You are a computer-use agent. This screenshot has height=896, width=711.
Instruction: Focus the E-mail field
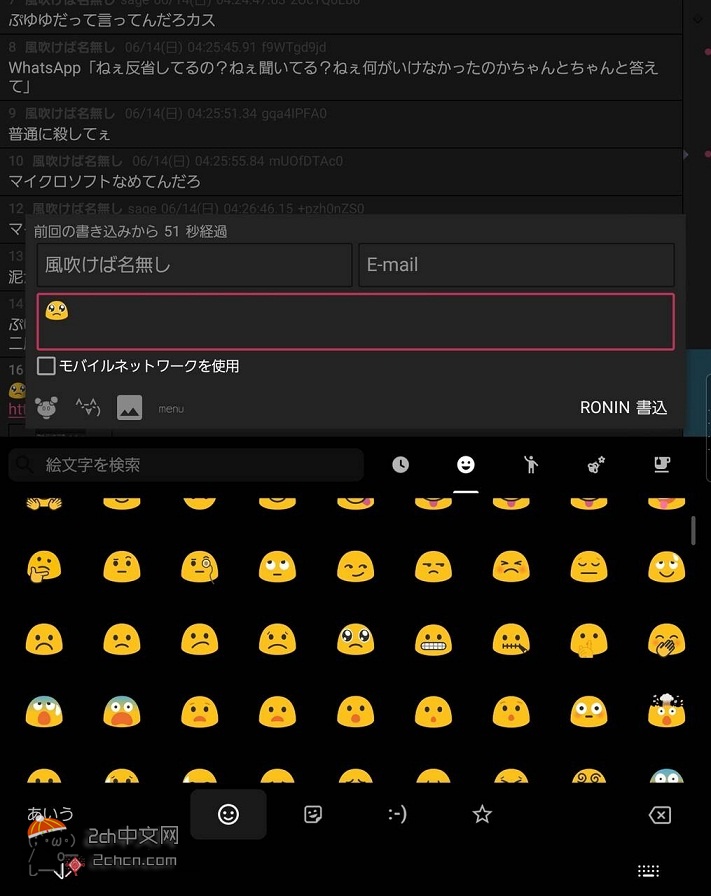pyautogui.click(x=516, y=265)
